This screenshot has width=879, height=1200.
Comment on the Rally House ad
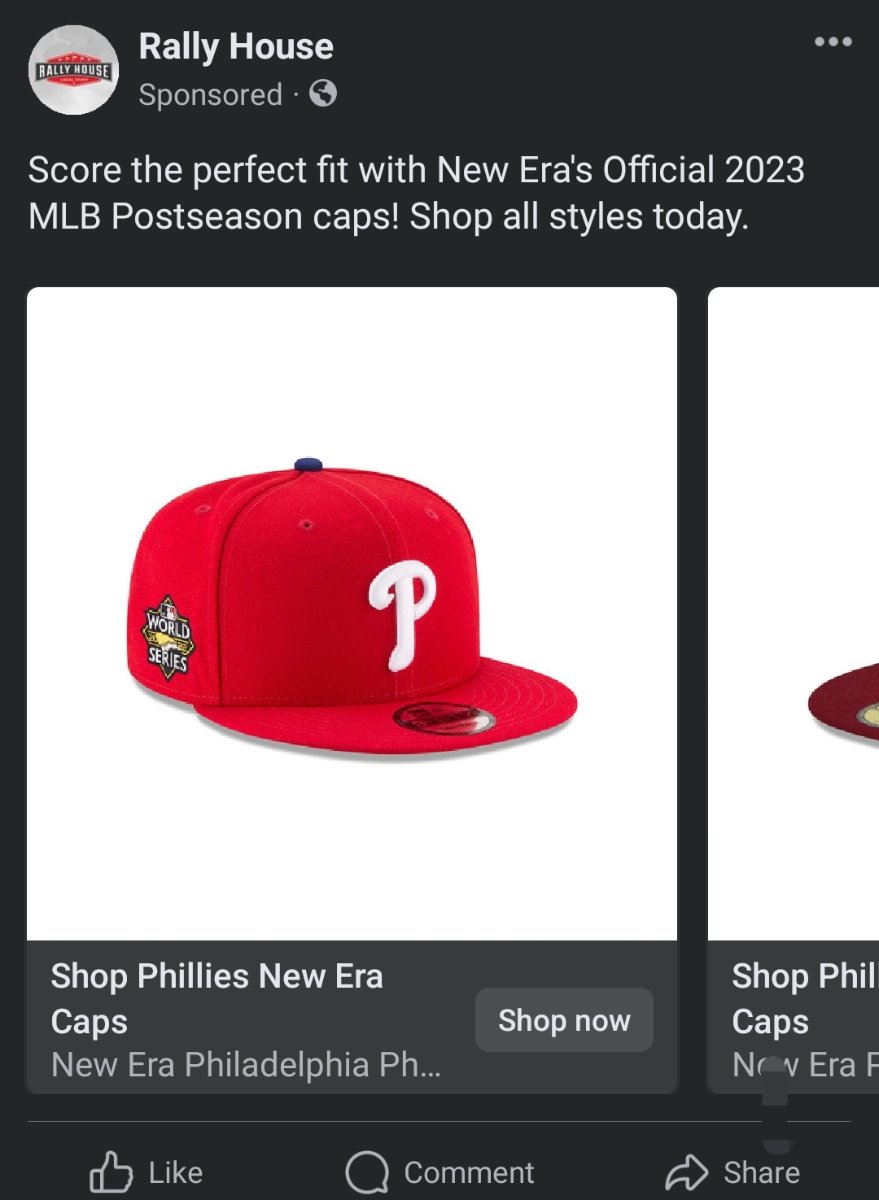(440, 1172)
